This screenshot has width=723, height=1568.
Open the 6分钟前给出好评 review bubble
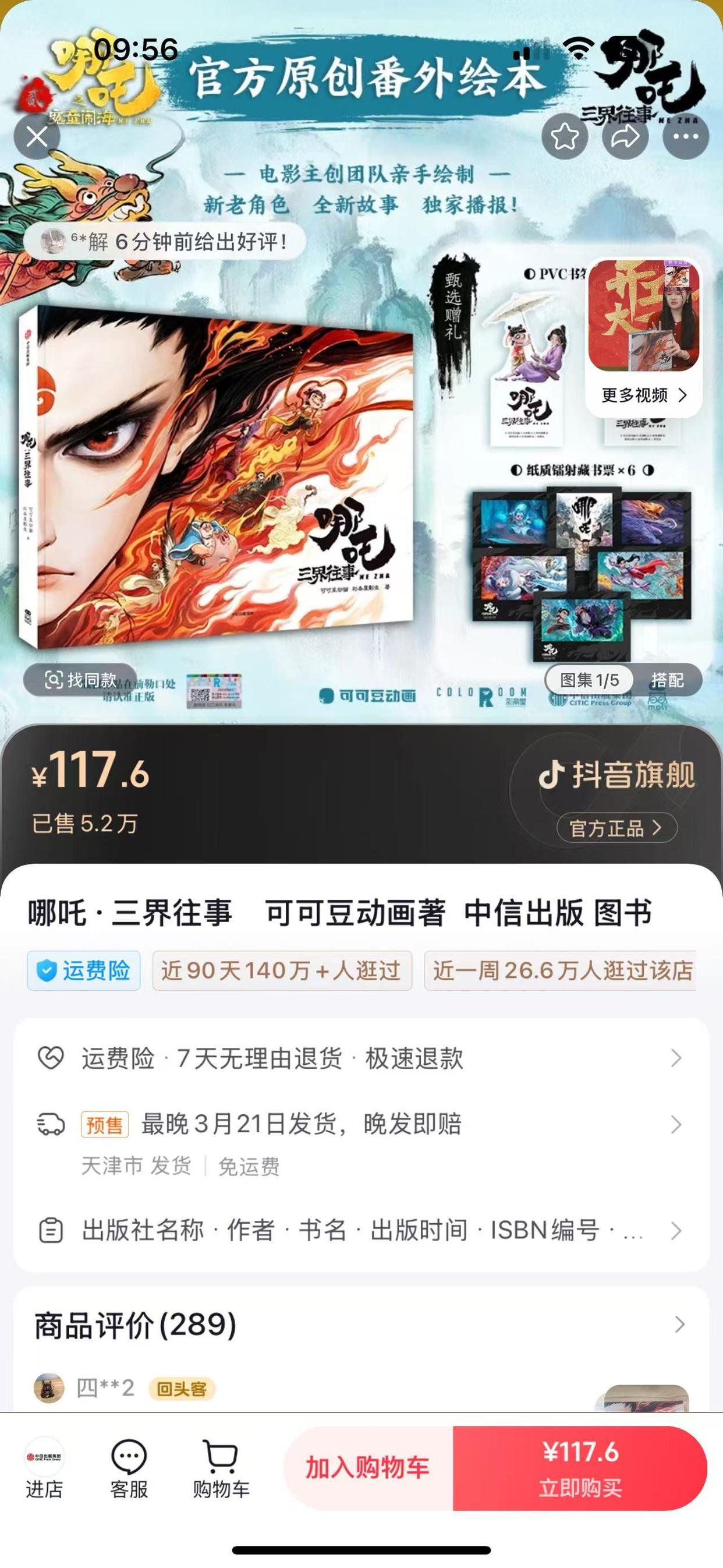(x=164, y=242)
